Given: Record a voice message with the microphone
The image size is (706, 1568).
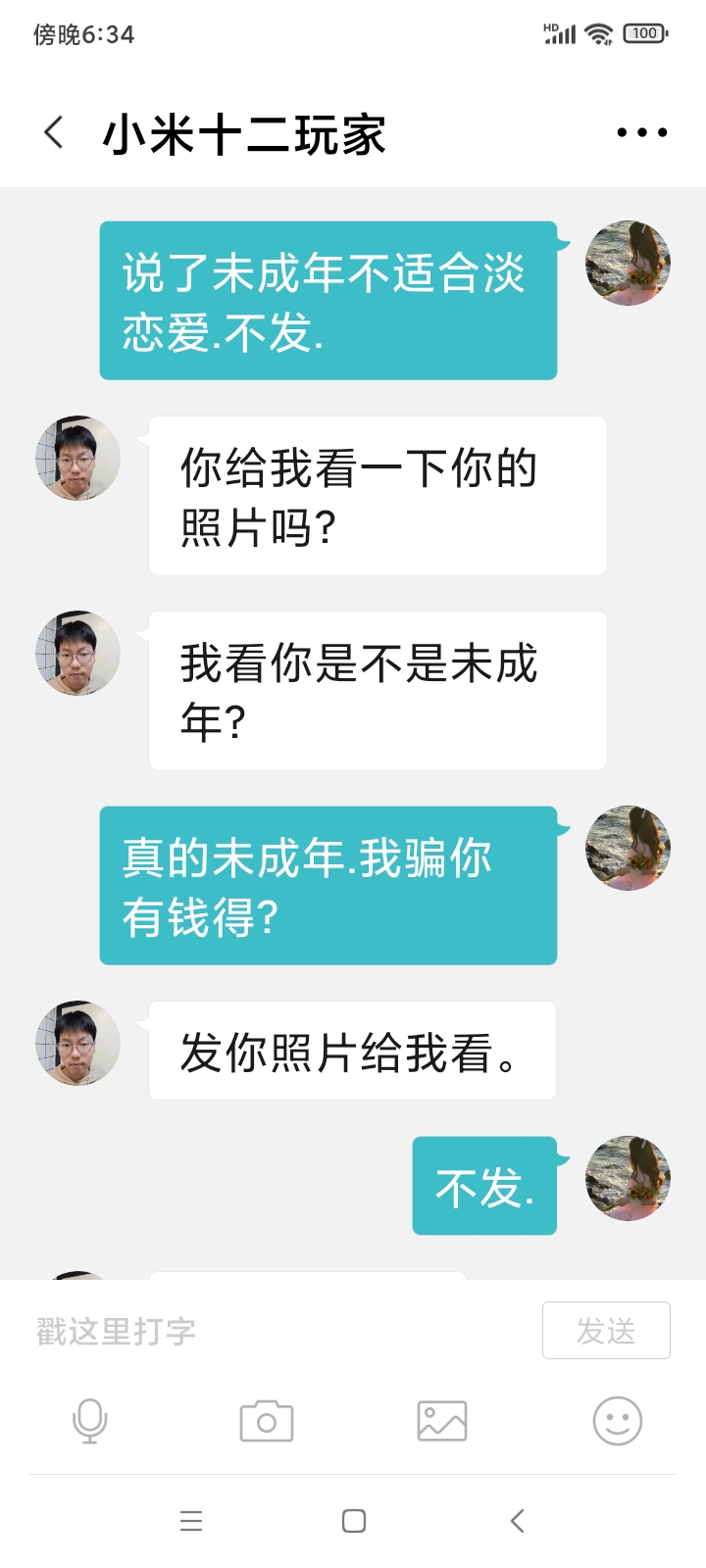Looking at the screenshot, I should pyautogui.click(x=90, y=1421).
